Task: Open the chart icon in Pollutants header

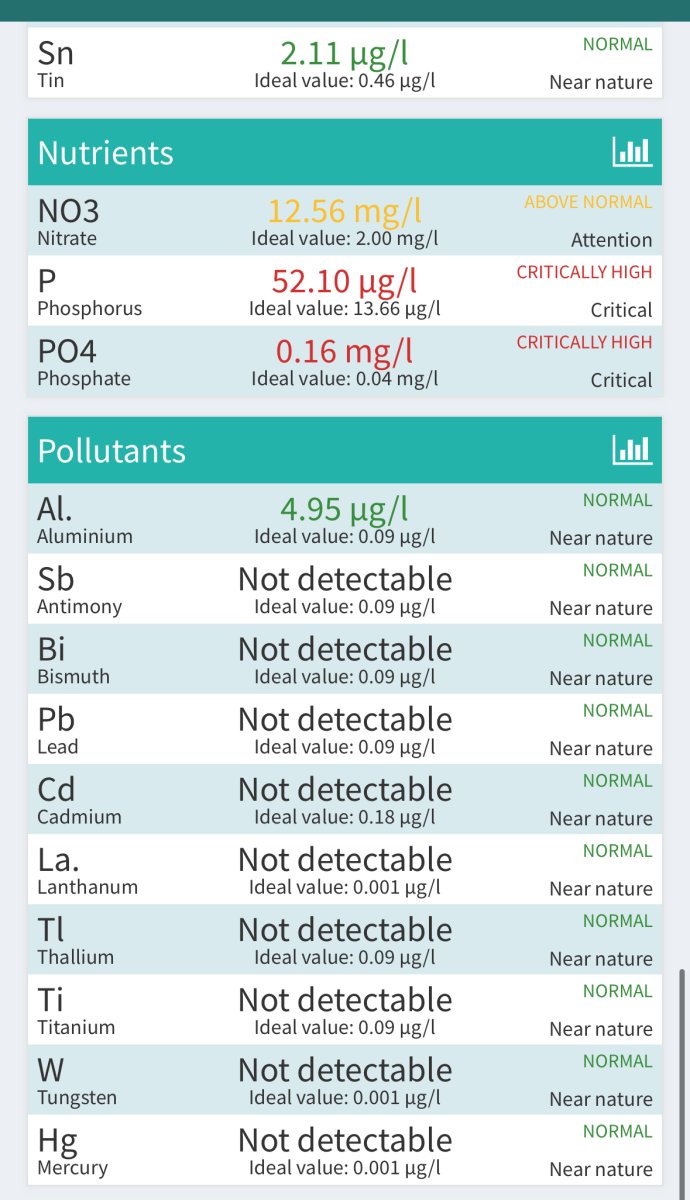Action: (x=631, y=450)
